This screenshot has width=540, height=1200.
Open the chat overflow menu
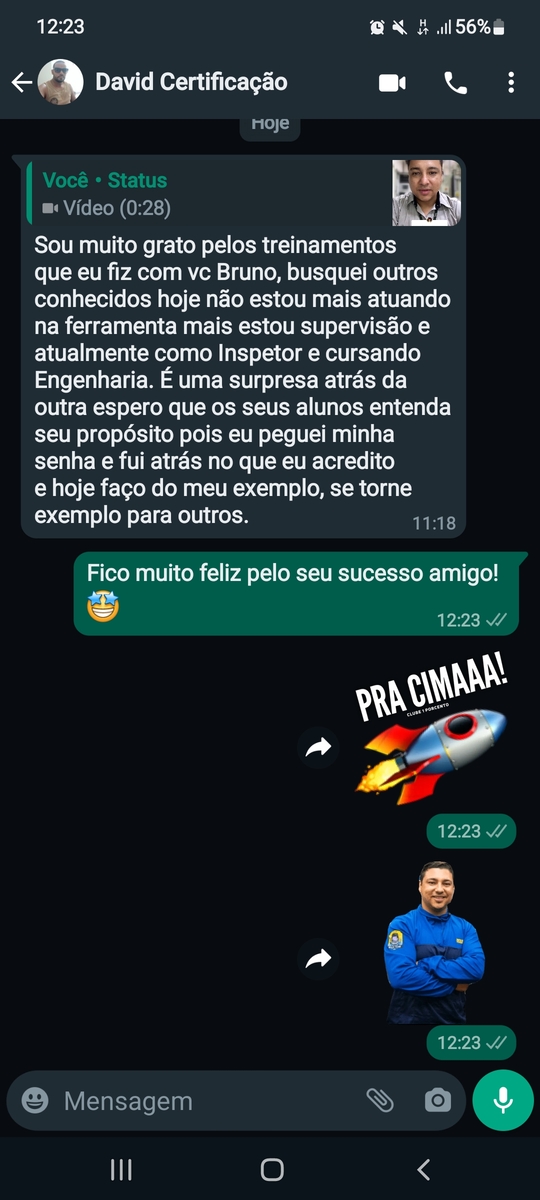(511, 83)
